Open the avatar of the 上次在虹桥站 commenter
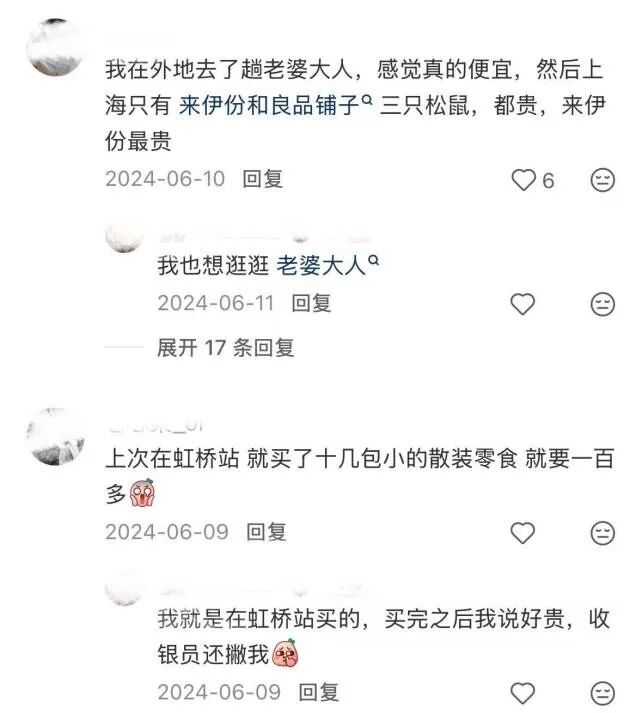 click(56, 437)
